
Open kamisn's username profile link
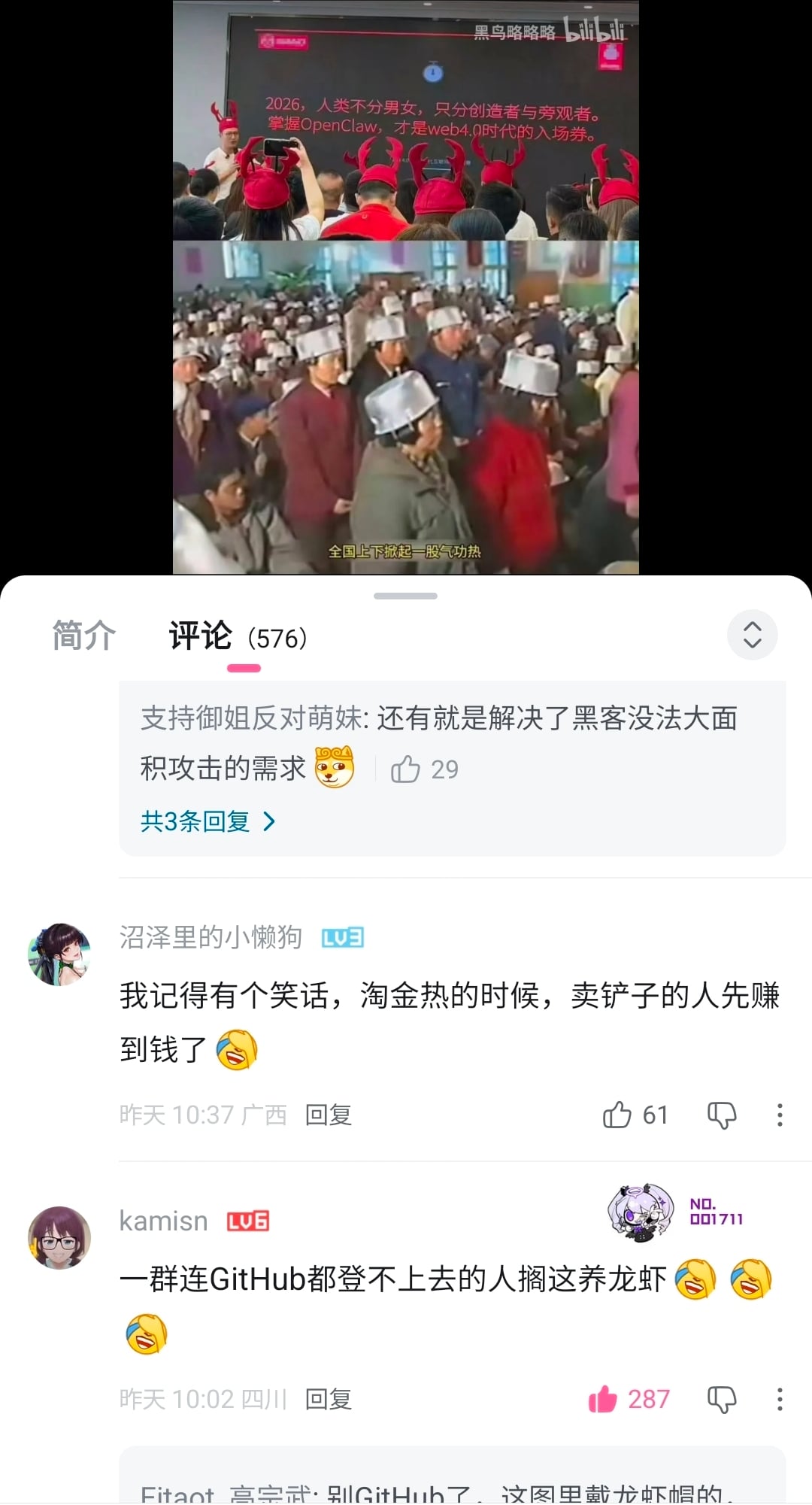coord(163,1221)
